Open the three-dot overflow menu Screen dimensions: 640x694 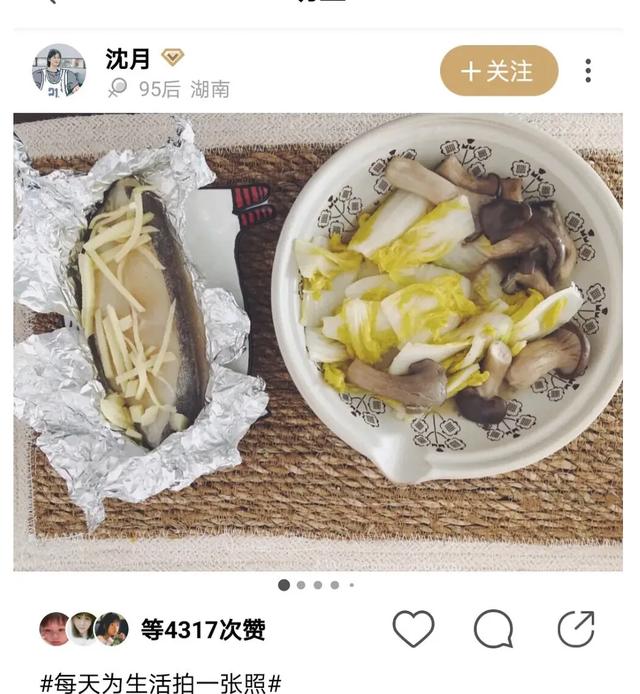click(588, 71)
